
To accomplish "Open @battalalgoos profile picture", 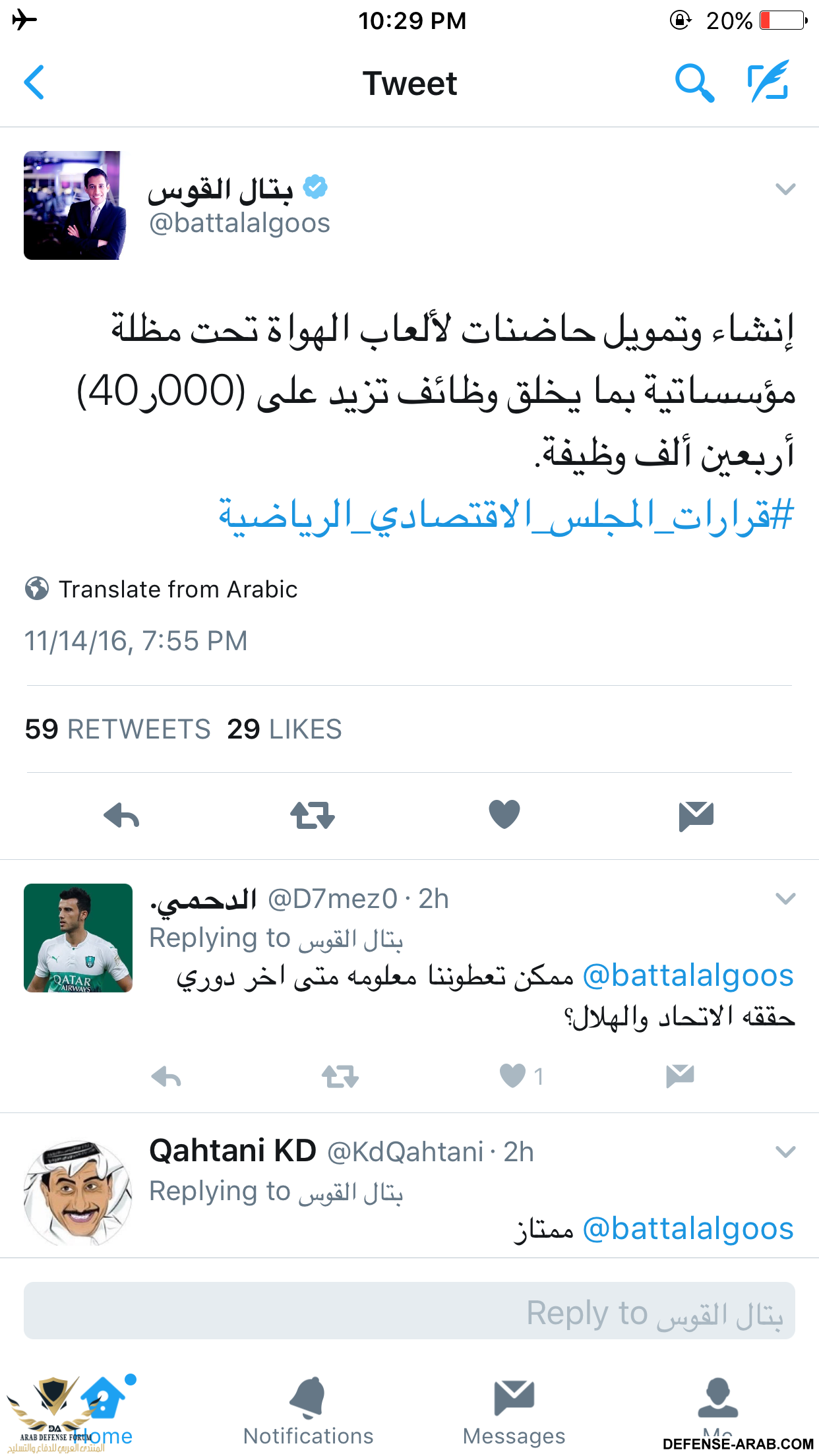I will coord(75,205).
